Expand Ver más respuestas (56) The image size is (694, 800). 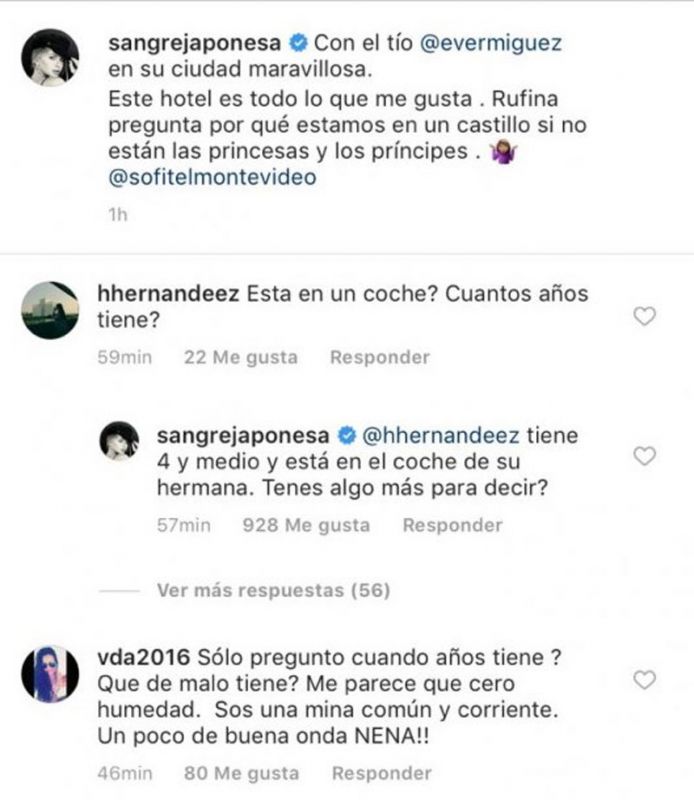coord(273,591)
